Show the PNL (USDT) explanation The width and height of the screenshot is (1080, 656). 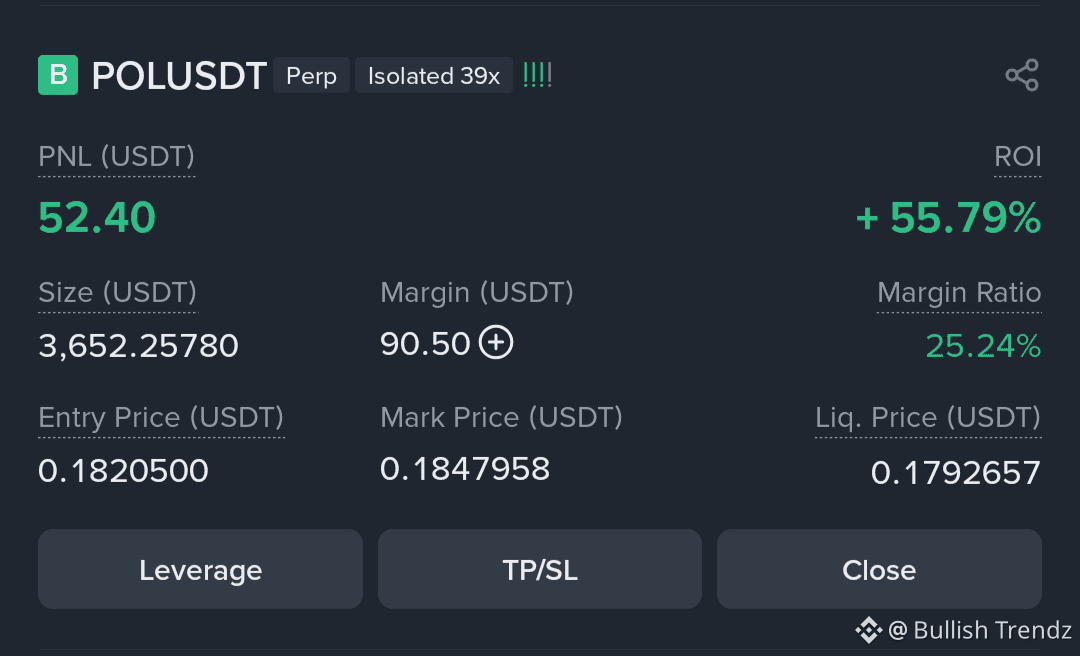tap(116, 157)
